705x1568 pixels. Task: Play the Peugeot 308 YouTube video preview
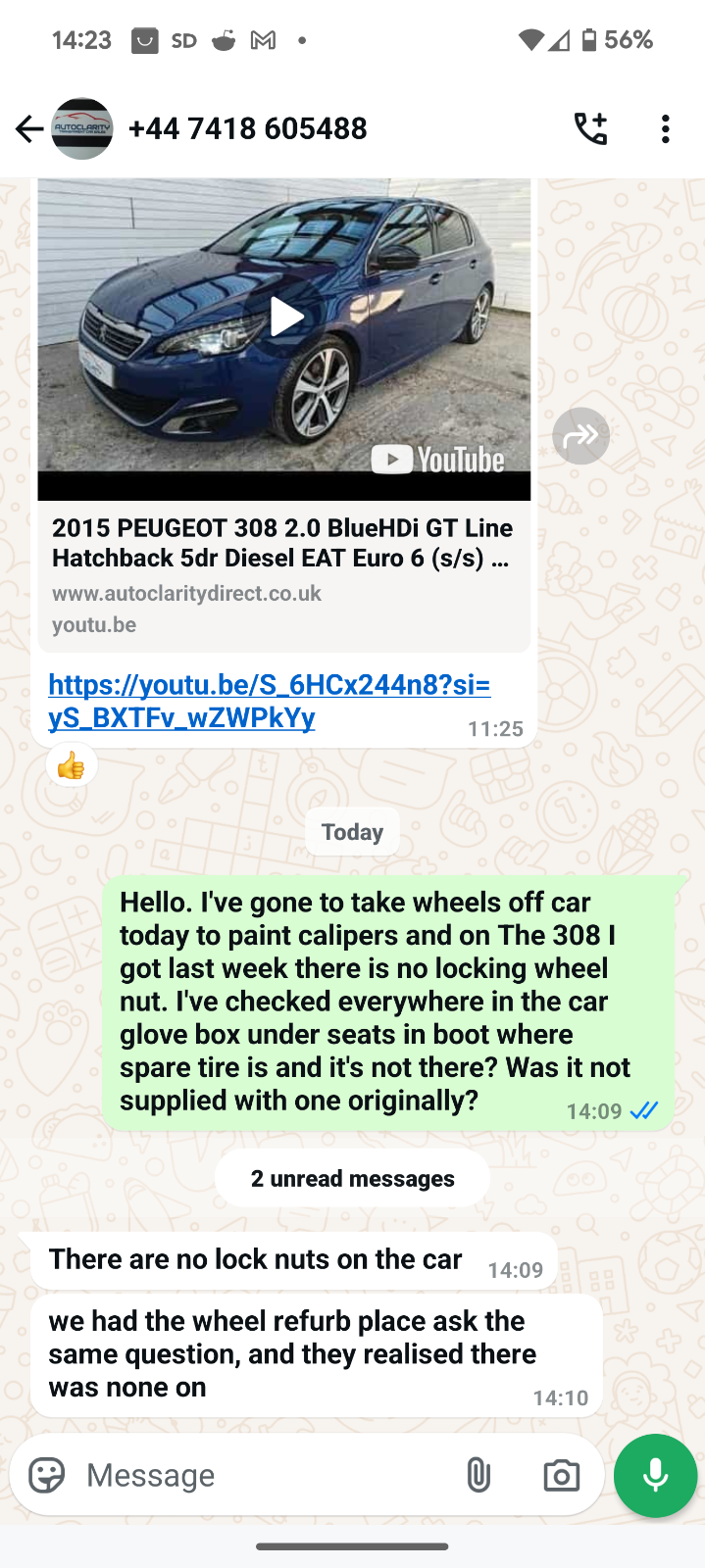[285, 317]
